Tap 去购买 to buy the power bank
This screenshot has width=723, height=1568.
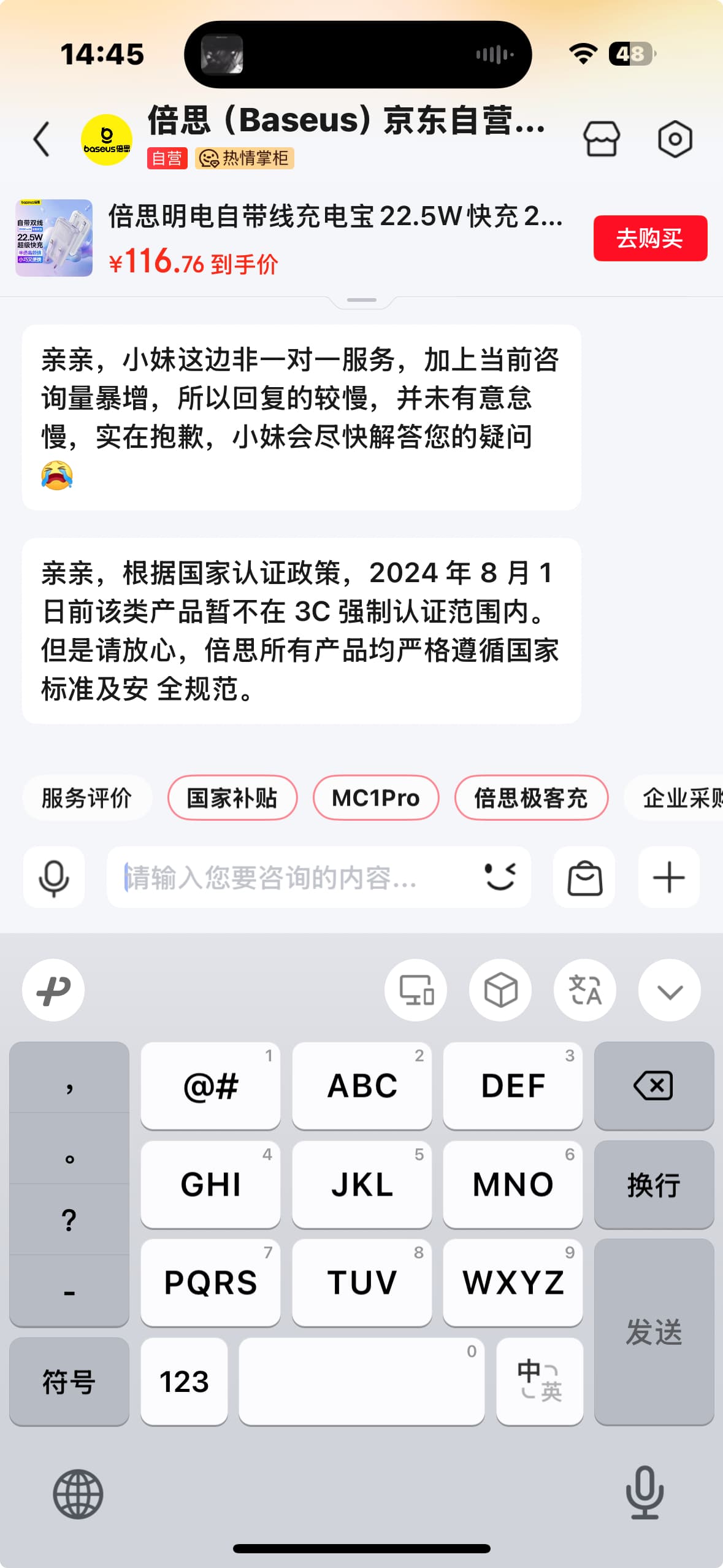click(x=650, y=238)
